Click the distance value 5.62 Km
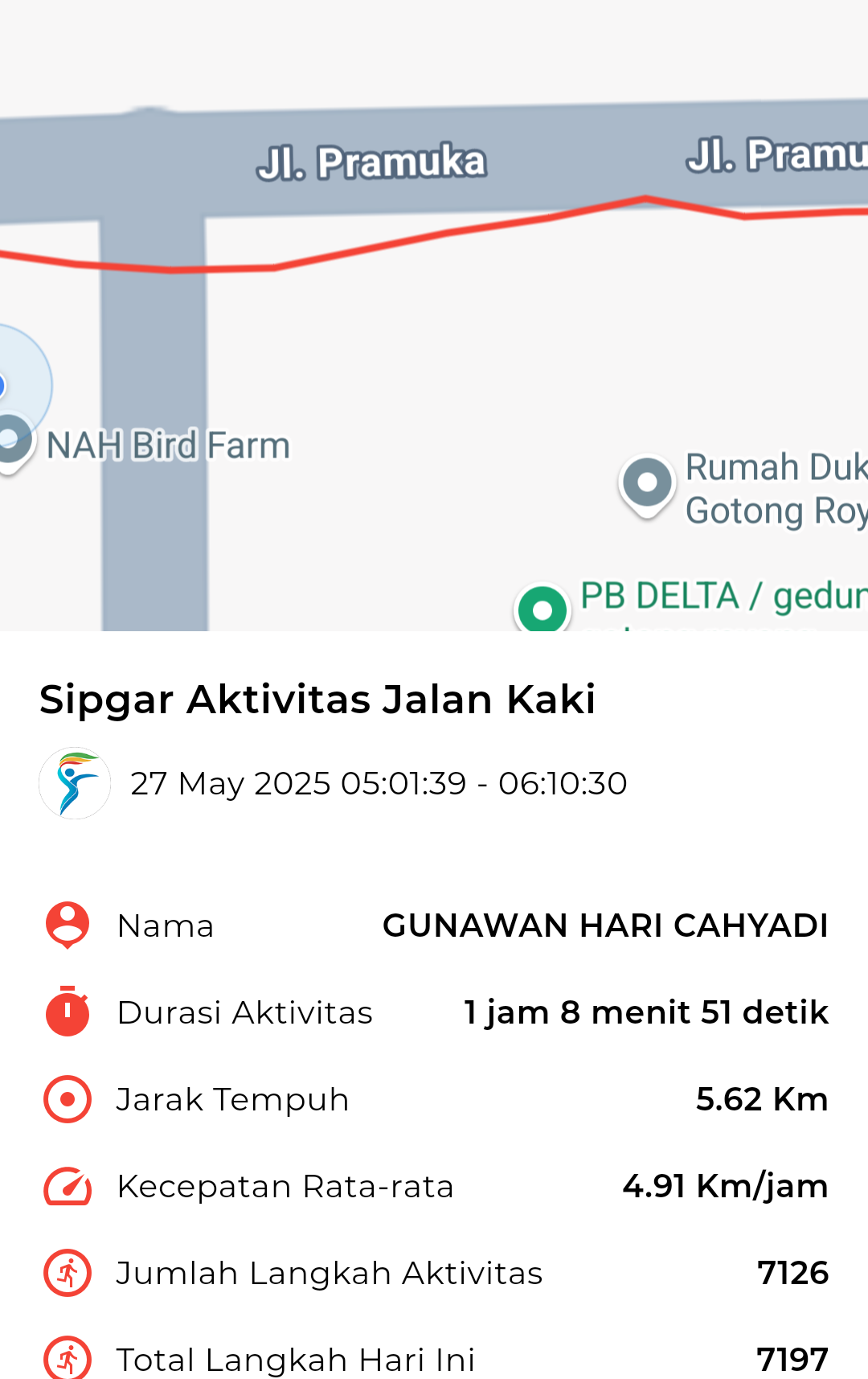 [761, 1099]
